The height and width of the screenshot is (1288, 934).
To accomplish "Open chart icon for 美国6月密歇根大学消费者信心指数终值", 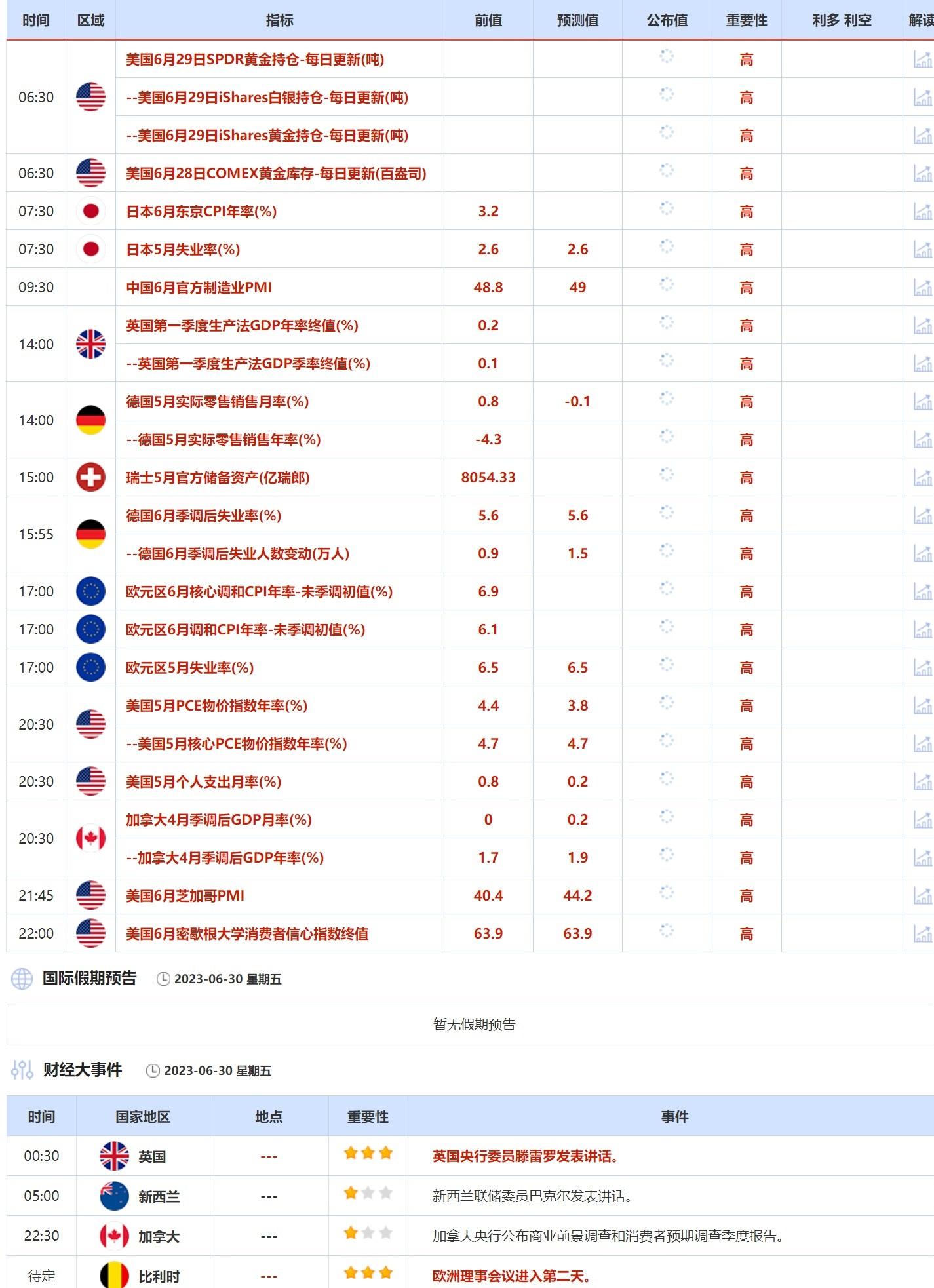I will (x=923, y=933).
